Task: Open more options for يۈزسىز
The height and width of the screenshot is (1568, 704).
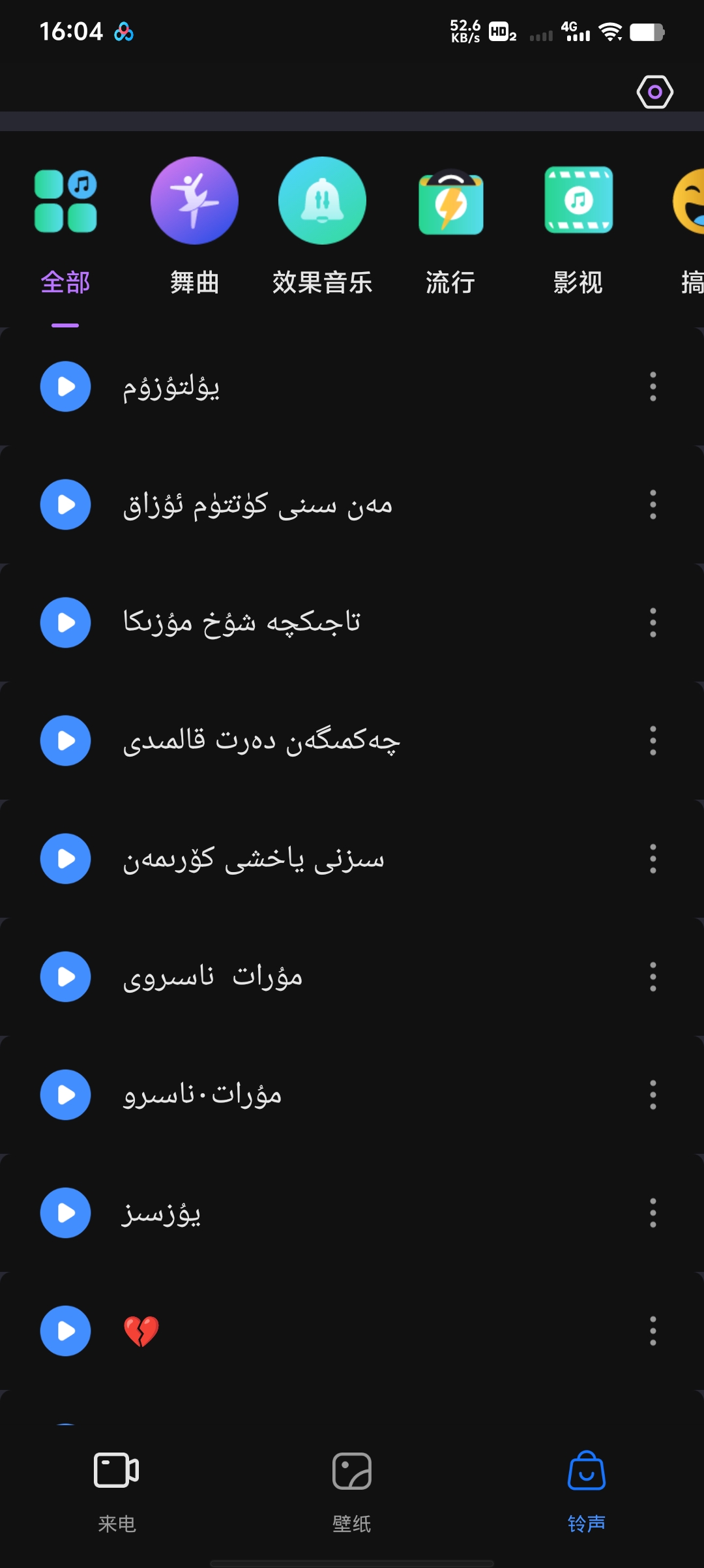Action: click(x=653, y=1213)
